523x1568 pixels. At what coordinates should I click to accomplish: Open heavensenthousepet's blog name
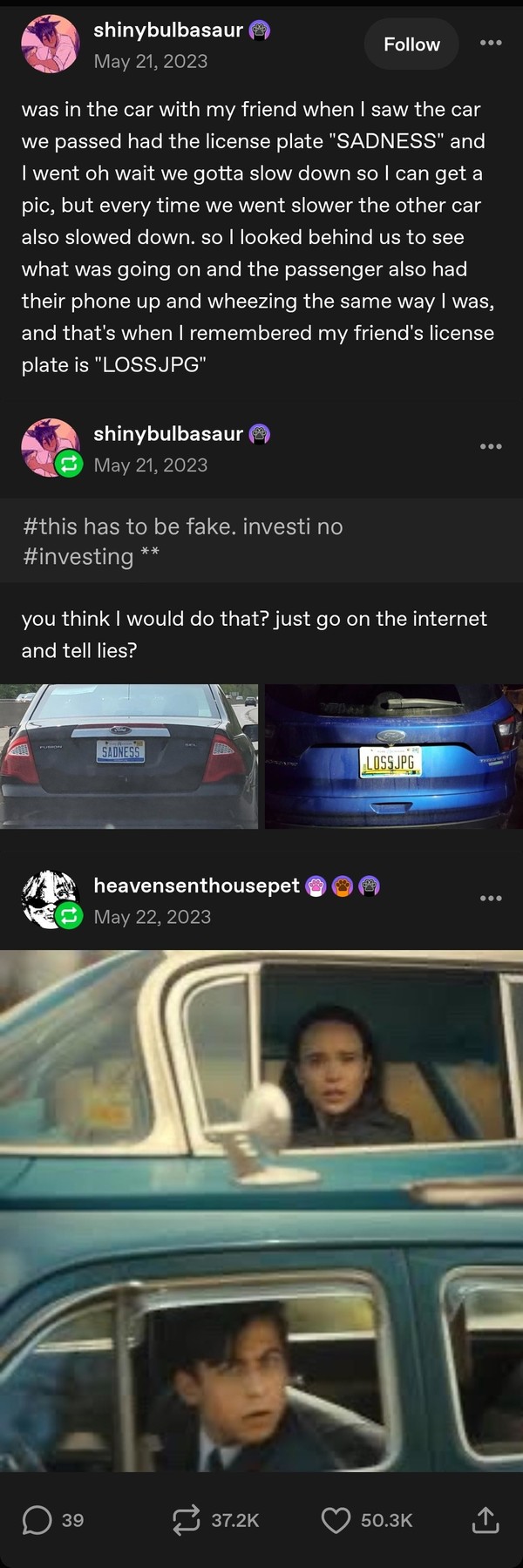coord(196,886)
